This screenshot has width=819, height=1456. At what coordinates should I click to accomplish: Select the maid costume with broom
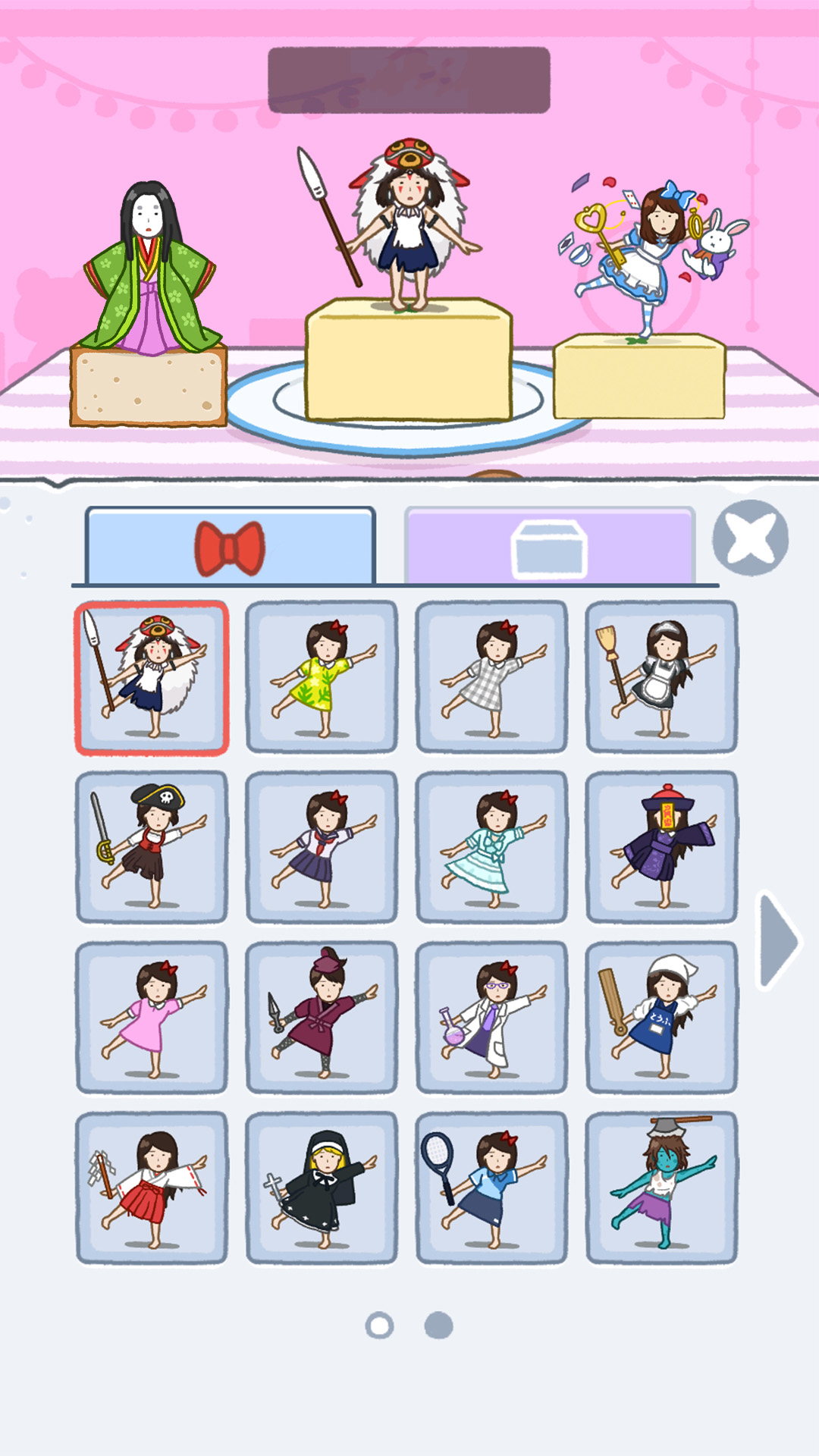[x=661, y=677]
